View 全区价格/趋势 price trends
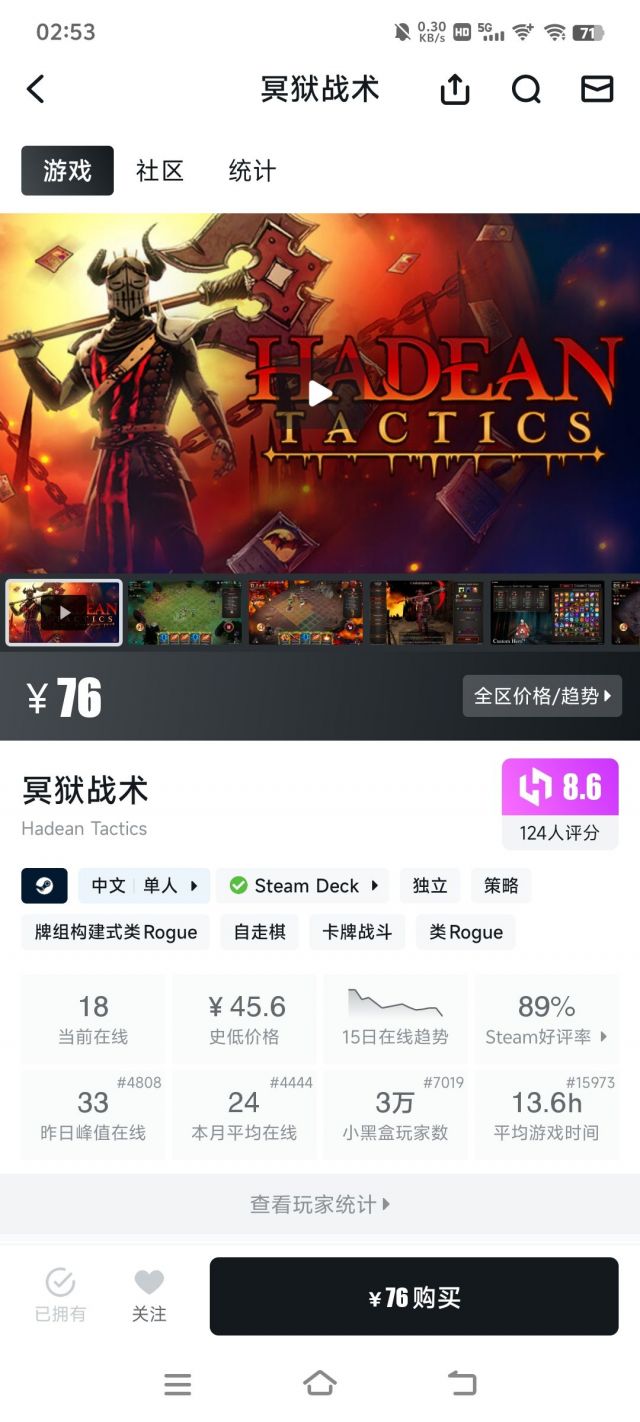The width and height of the screenshot is (640, 1422). (542, 696)
